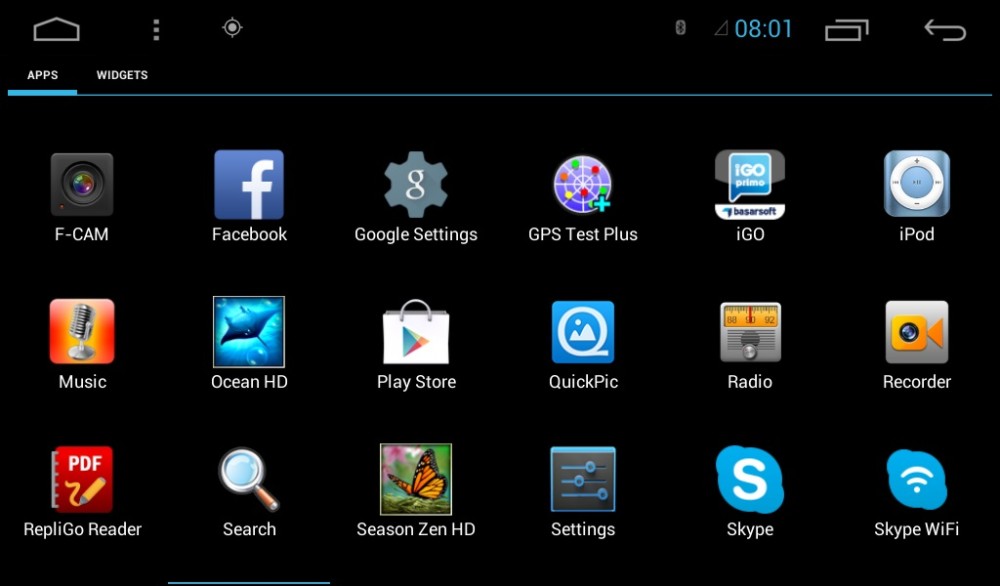Screen dimensions: 1000x586
Task: Launch QuickPic gallery
Action: pyautogui.click(x=583, y=332)
